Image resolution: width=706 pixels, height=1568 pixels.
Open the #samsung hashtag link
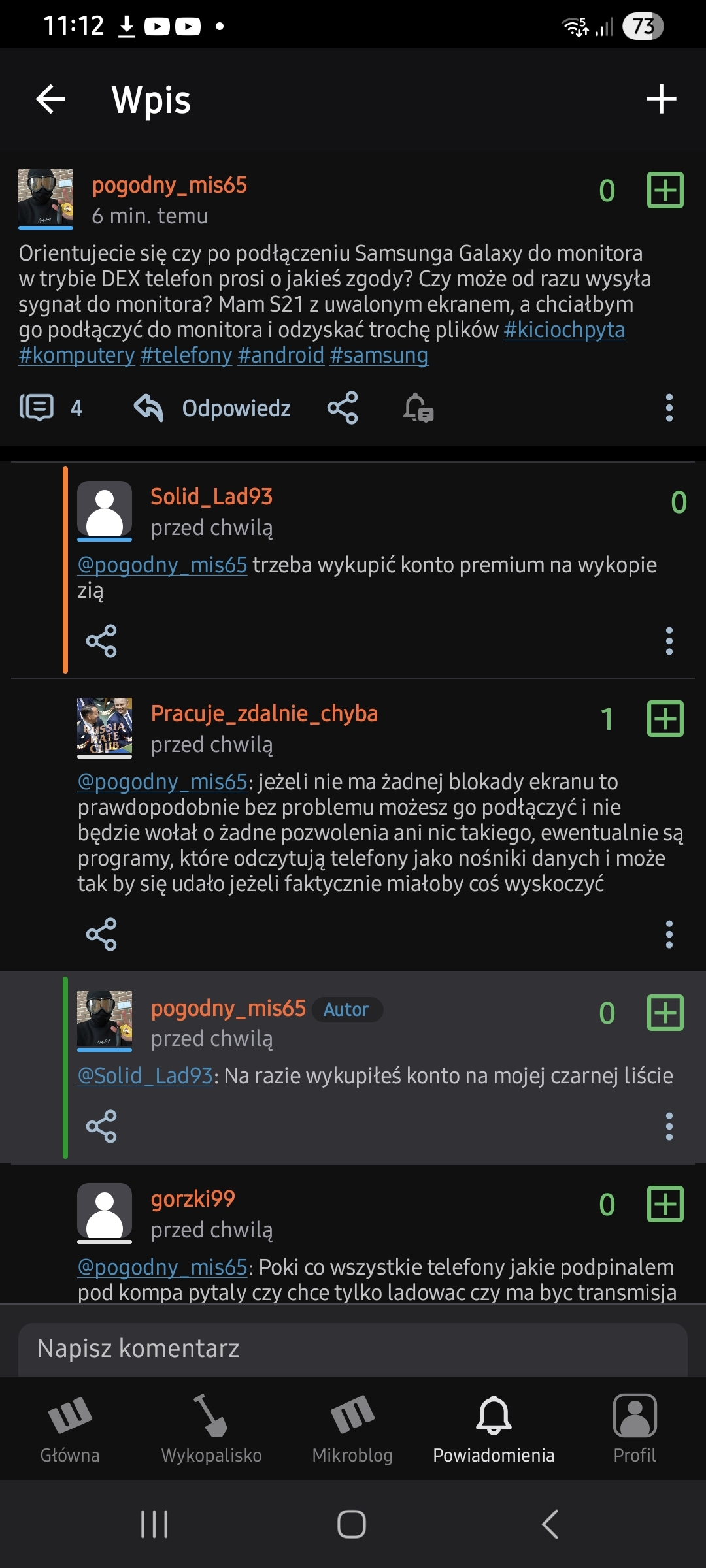click(x=379, y=355)
